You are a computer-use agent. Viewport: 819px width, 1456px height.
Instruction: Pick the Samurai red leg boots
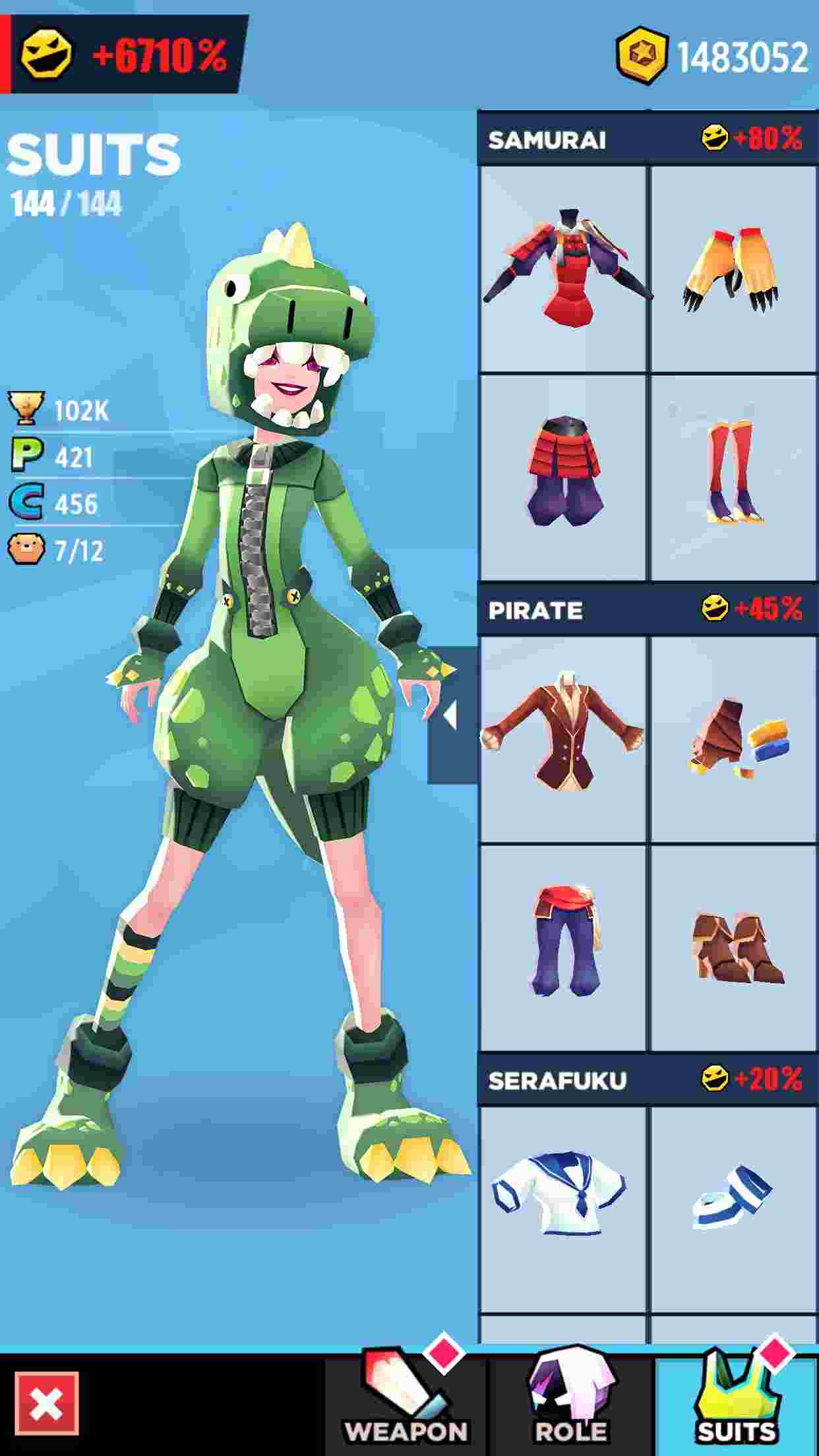[734, 477]
